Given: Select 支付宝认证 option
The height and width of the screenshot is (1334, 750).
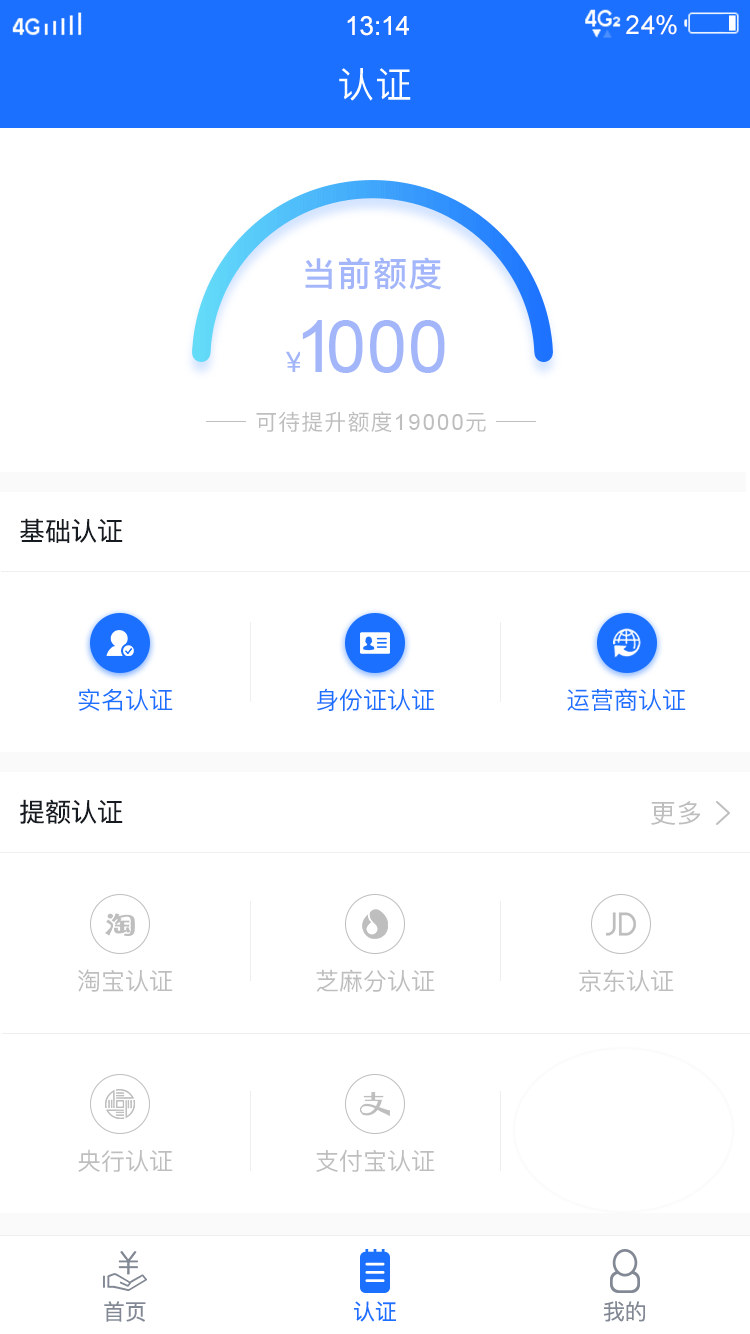Looking at the screenshot, I should click(x=375, y=1124).
